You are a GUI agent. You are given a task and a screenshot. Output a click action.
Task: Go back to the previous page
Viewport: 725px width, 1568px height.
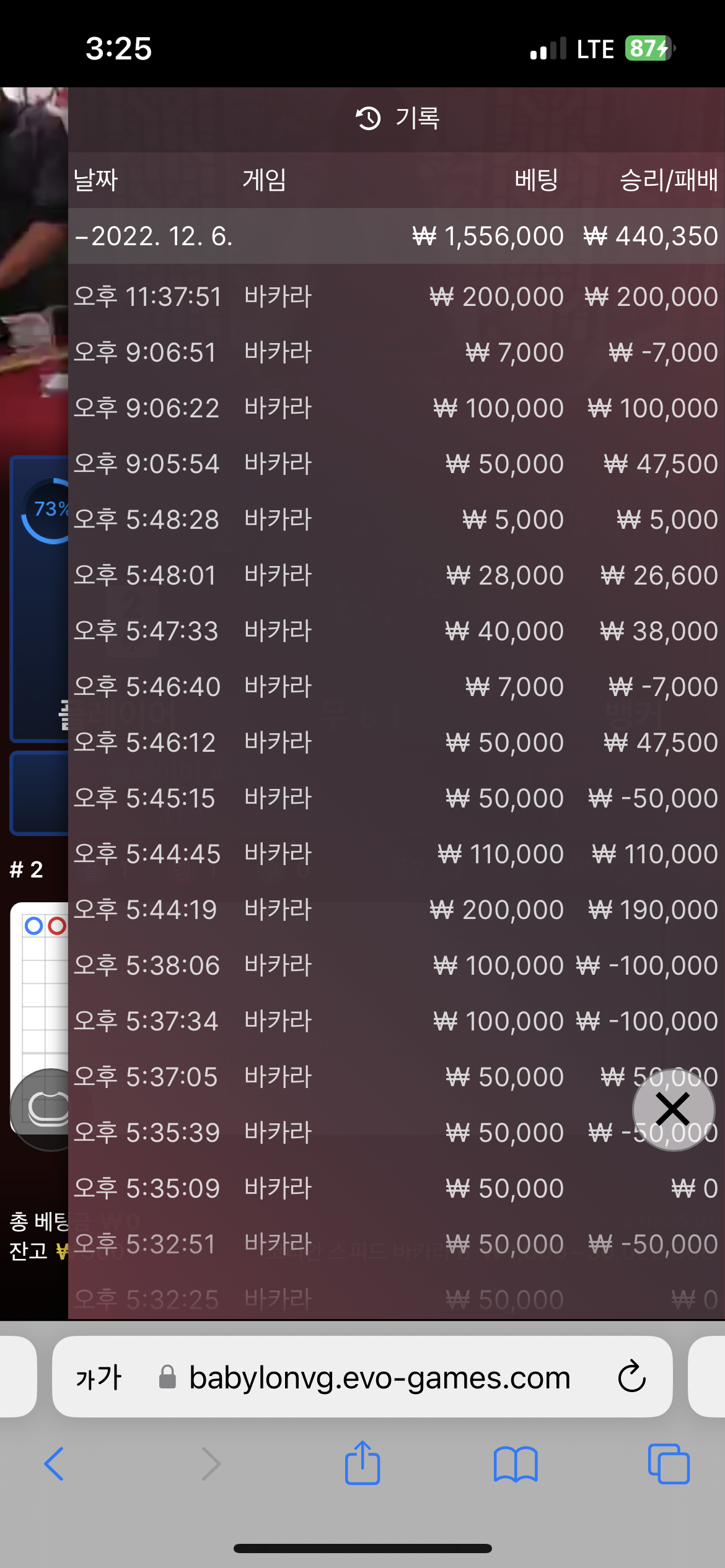[54, 1464]
